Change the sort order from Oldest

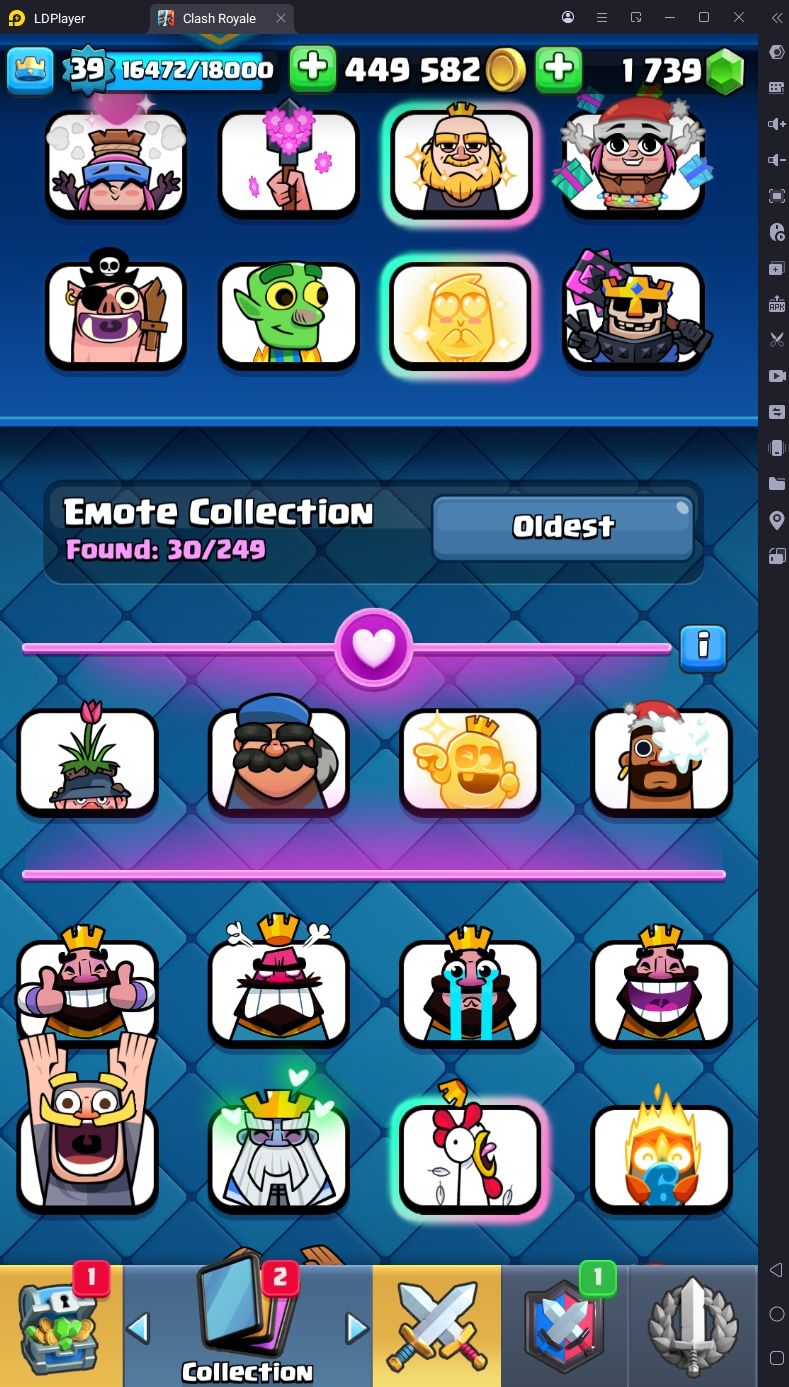point(563,527)
